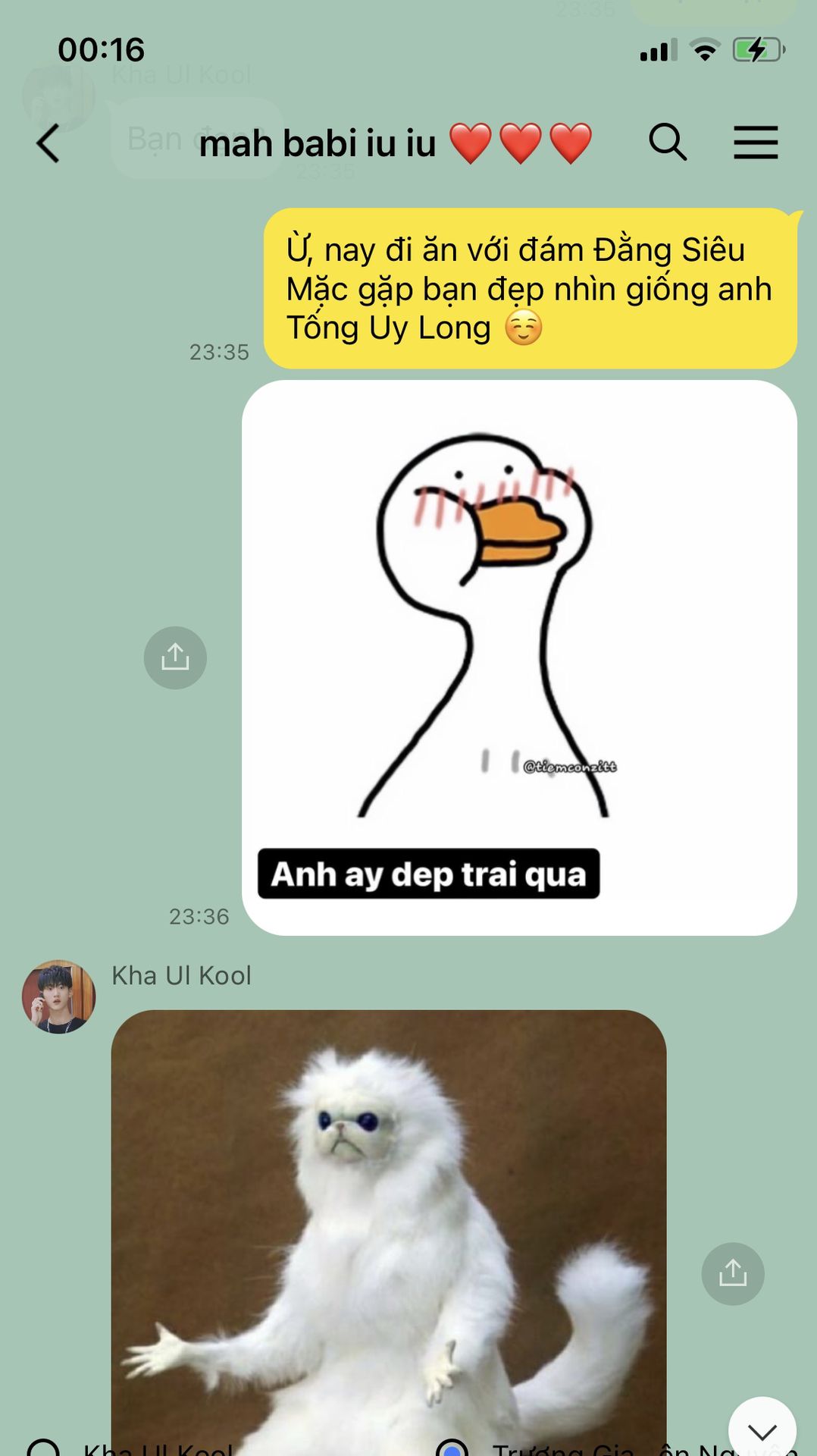View the white cat photo

pyautogui.click(x=388, y=1228)
